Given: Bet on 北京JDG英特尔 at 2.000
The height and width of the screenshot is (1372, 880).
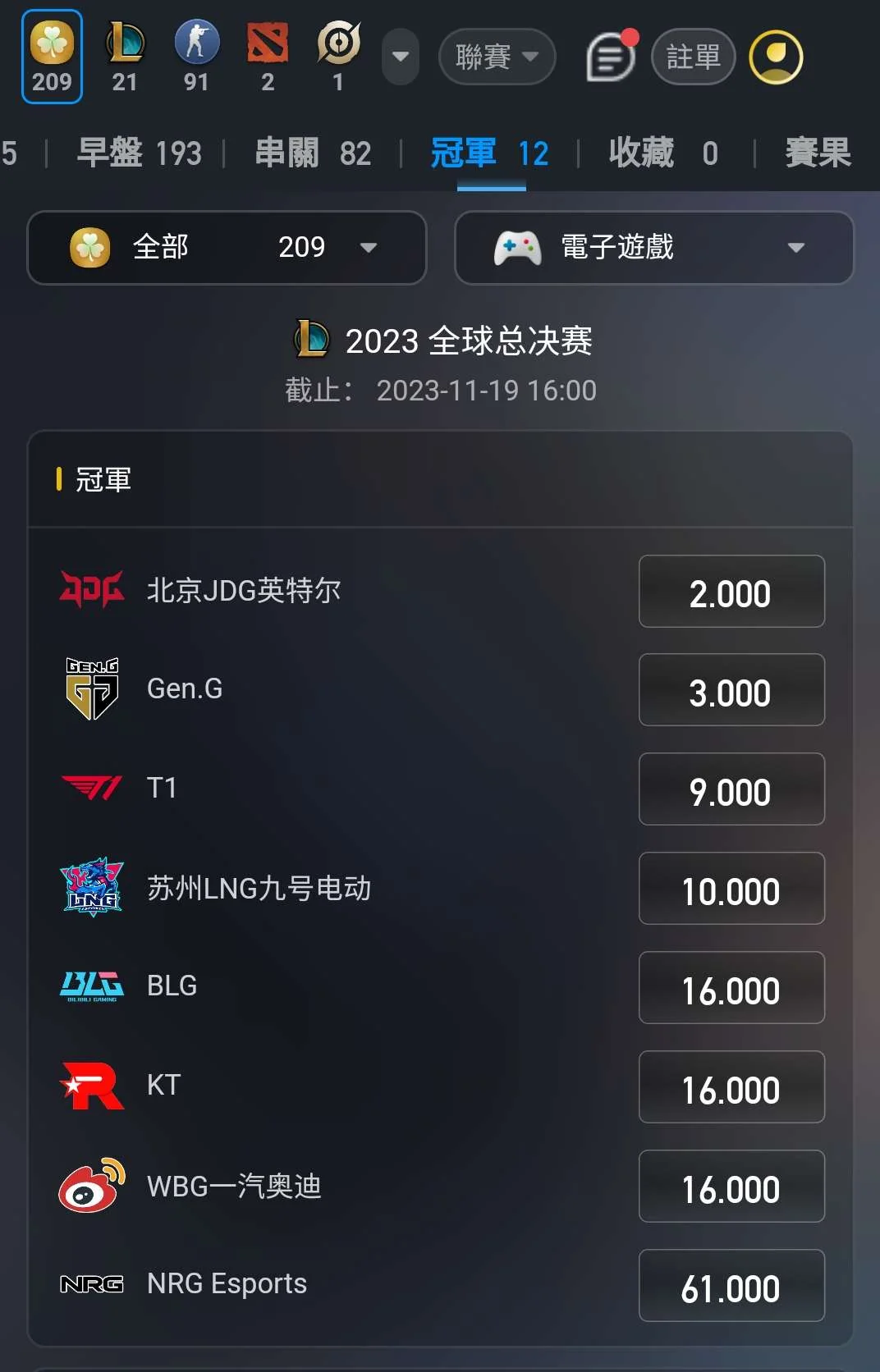Looking at the screenshot, I should 731,592.
